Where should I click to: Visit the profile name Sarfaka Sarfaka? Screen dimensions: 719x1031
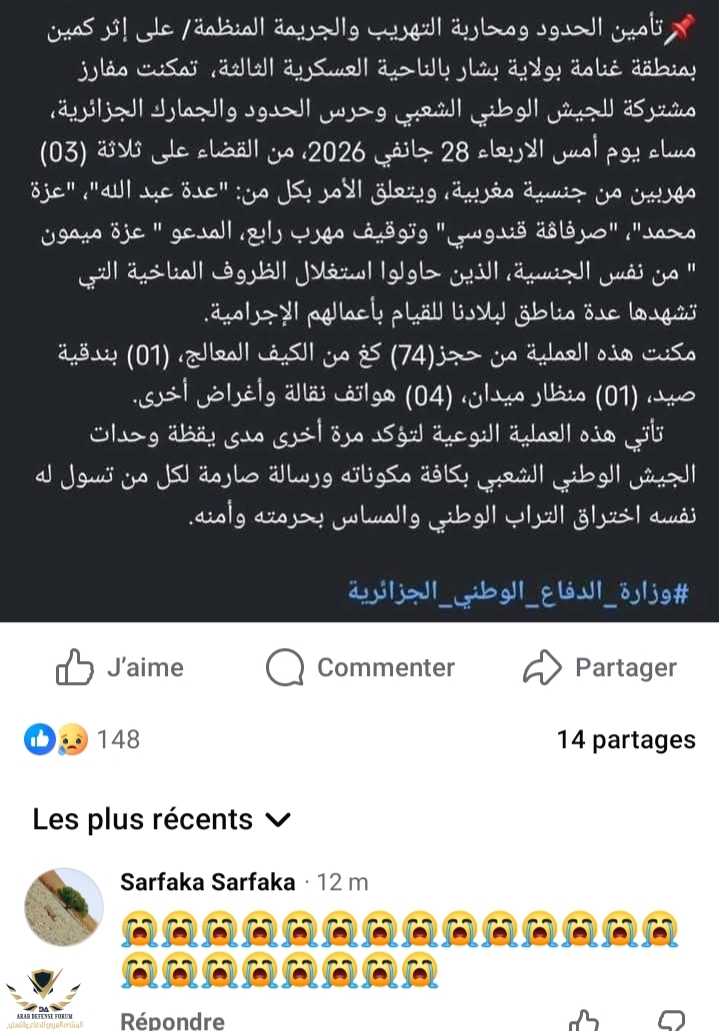coord(207,882)
